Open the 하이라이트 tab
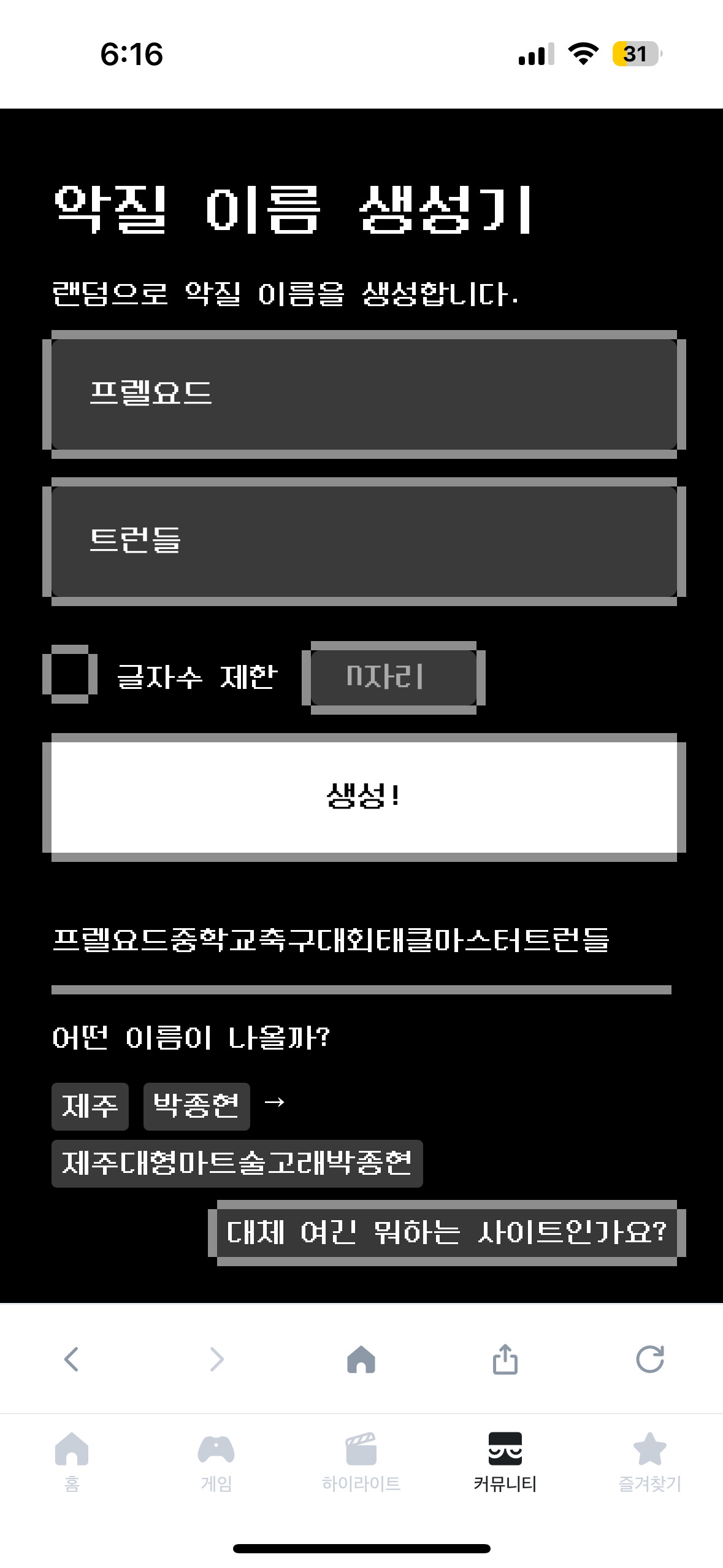This screenshot has height=1568, width=723. tap(361, 1461)
